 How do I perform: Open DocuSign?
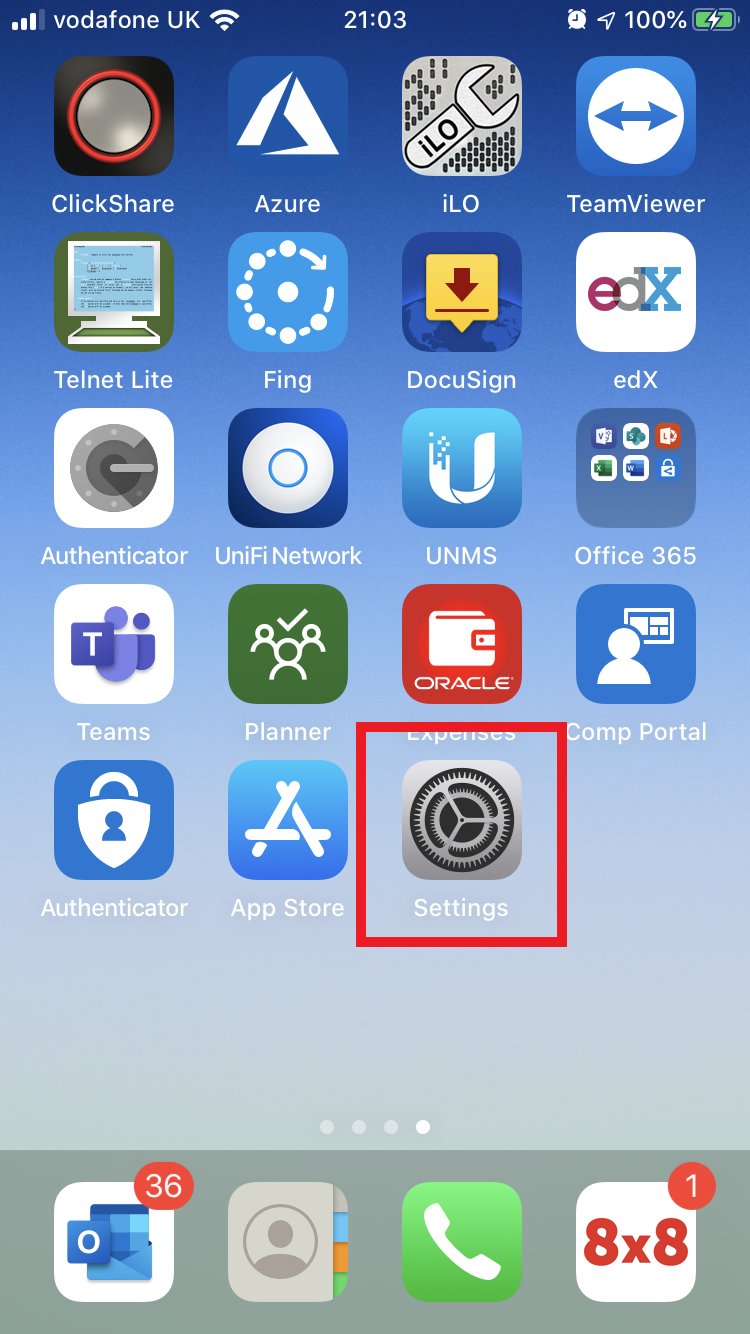461,292
